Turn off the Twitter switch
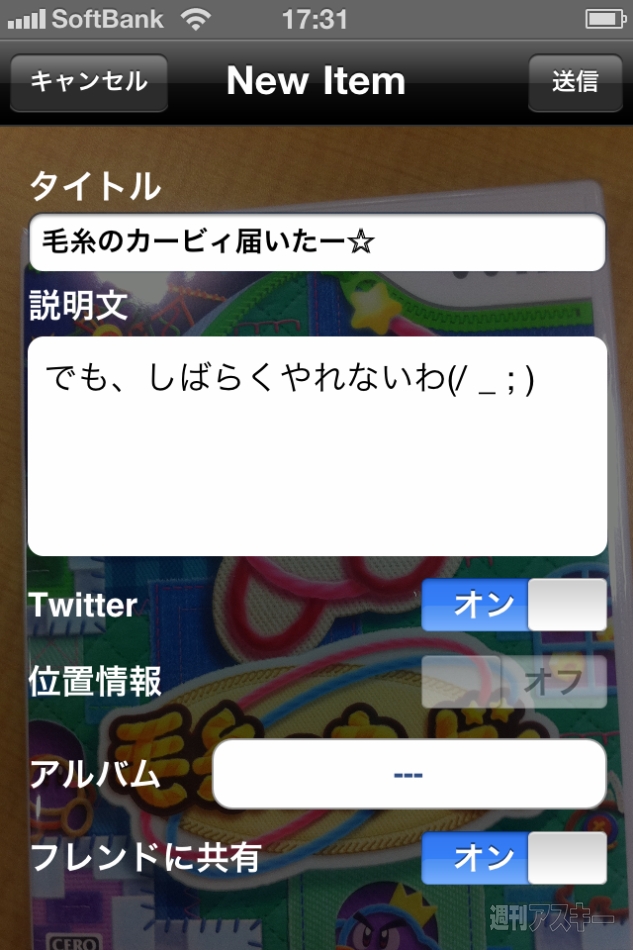 coord(514,605)
